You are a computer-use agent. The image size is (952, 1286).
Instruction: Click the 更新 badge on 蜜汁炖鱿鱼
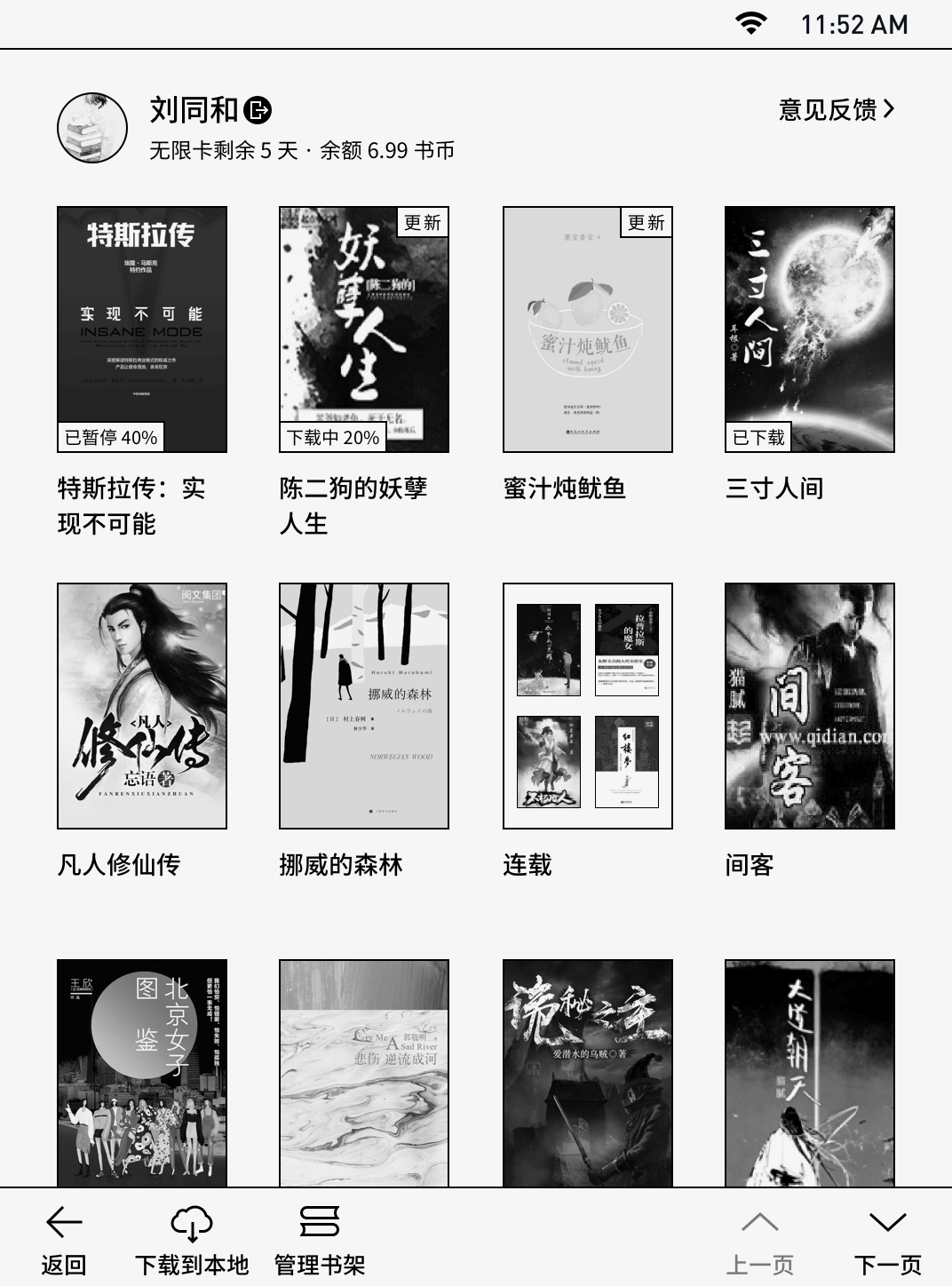[646, 221]
